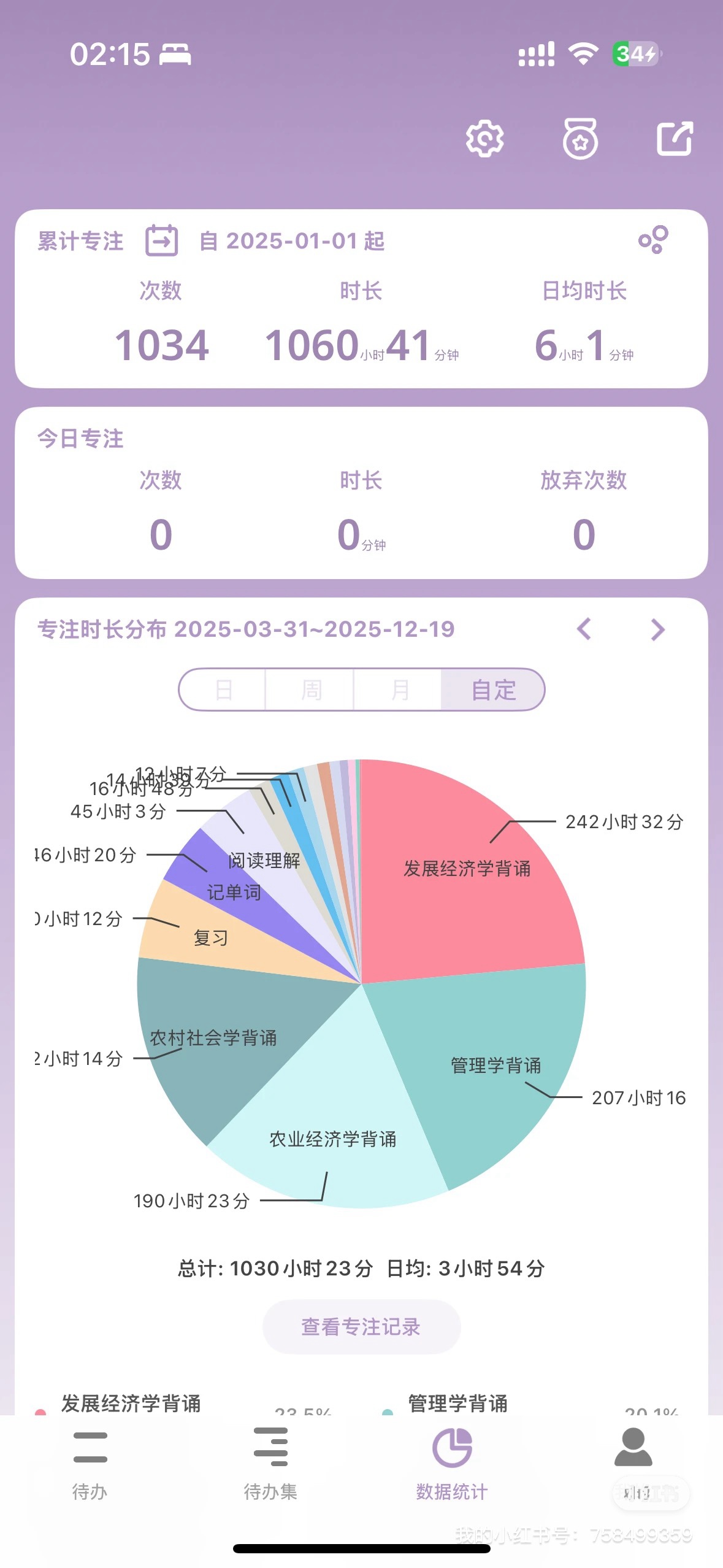Change the cumulative focus start date
The width and height of the screenshot is (723, 1568).
[162, 240]
